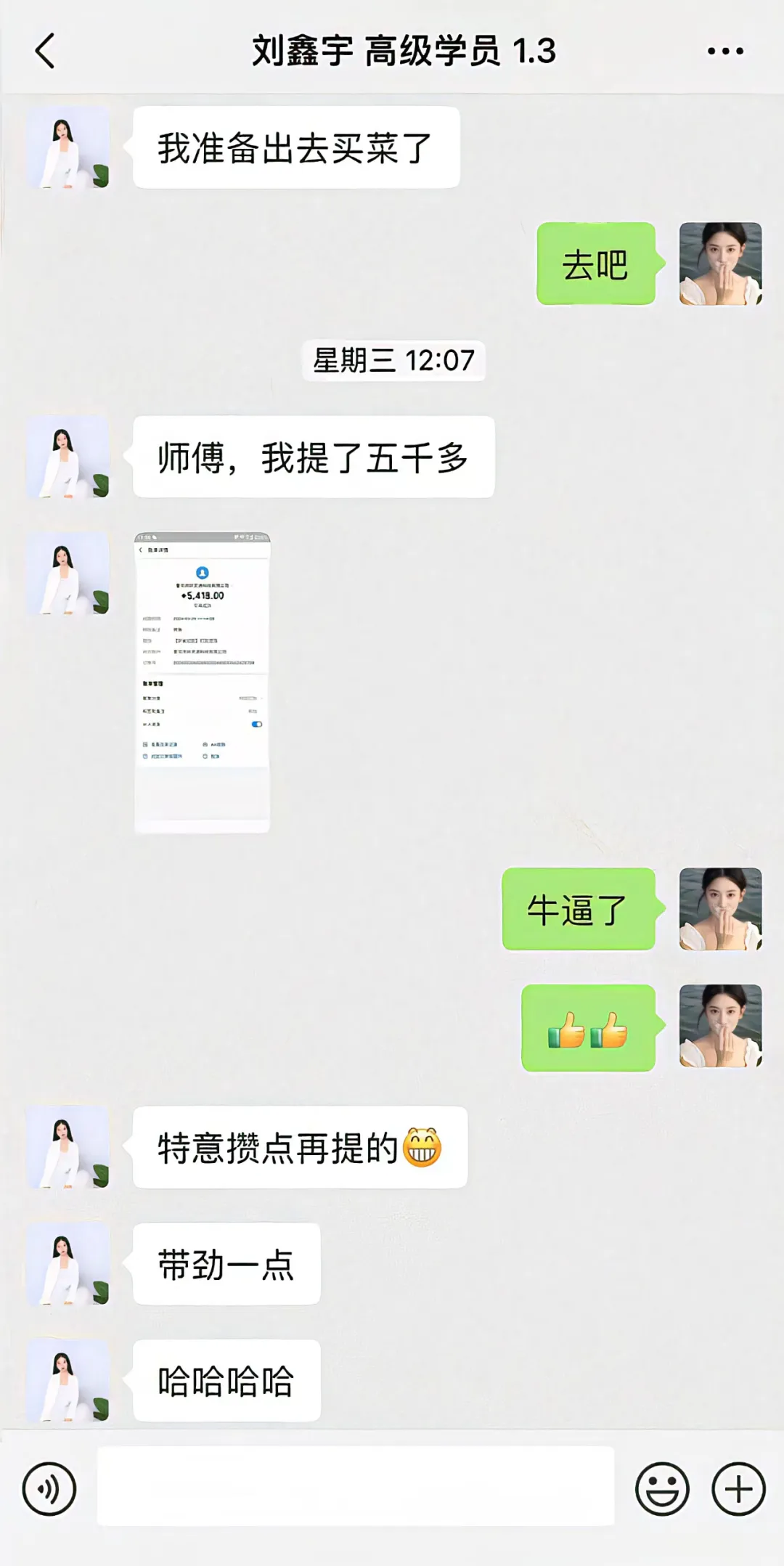Open the three-dot chat options menu
Screen dimensions: 784x1566
(x=725, y=52)
